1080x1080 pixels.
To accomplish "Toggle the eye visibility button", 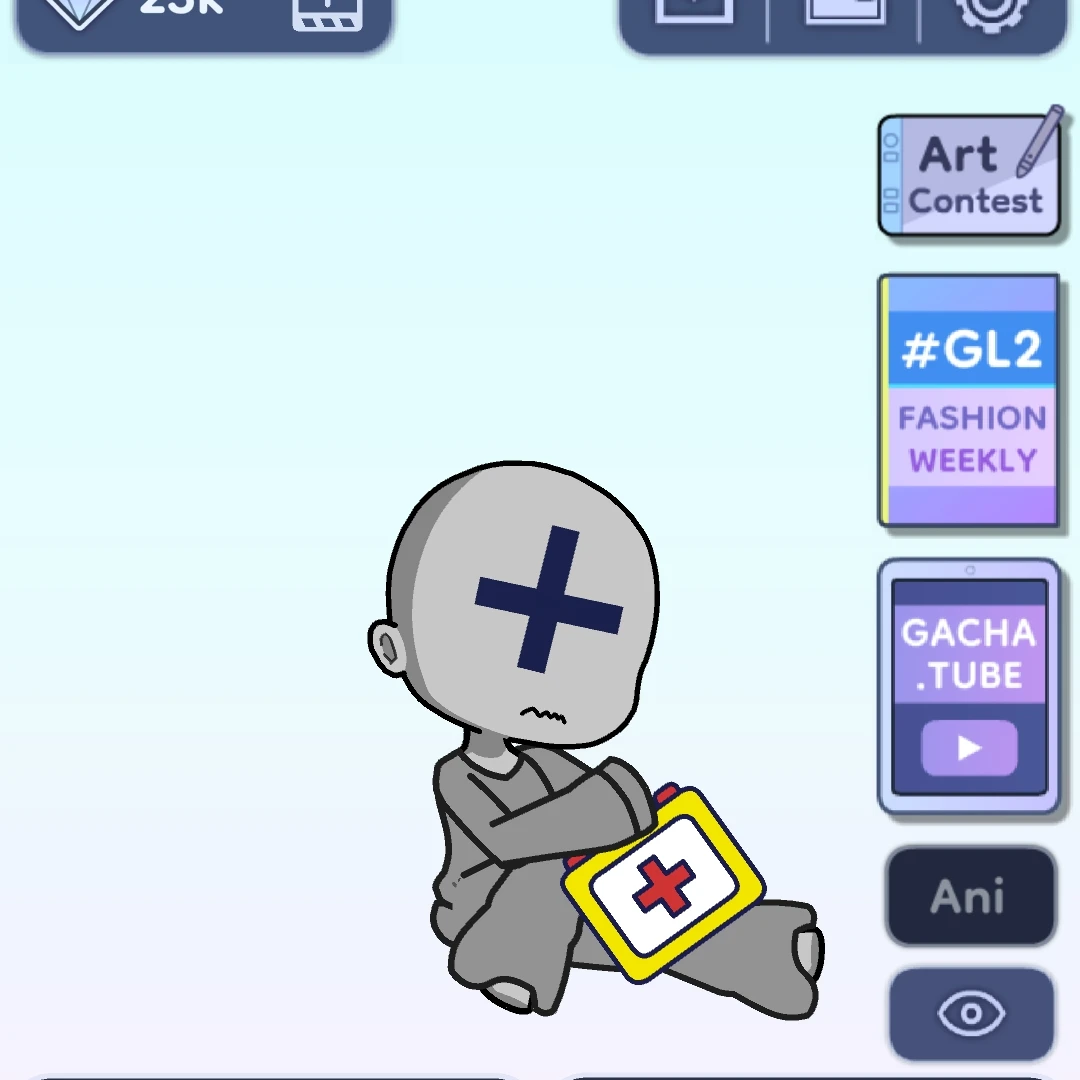I will (971, 1014).
